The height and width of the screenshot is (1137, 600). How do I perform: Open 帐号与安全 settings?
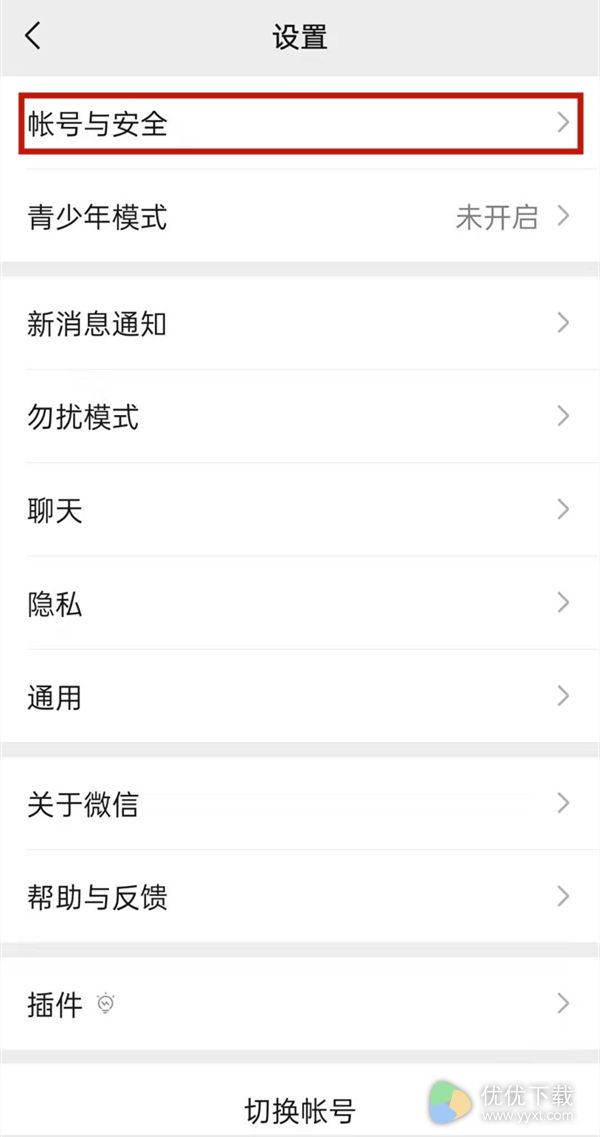point(300,123)
